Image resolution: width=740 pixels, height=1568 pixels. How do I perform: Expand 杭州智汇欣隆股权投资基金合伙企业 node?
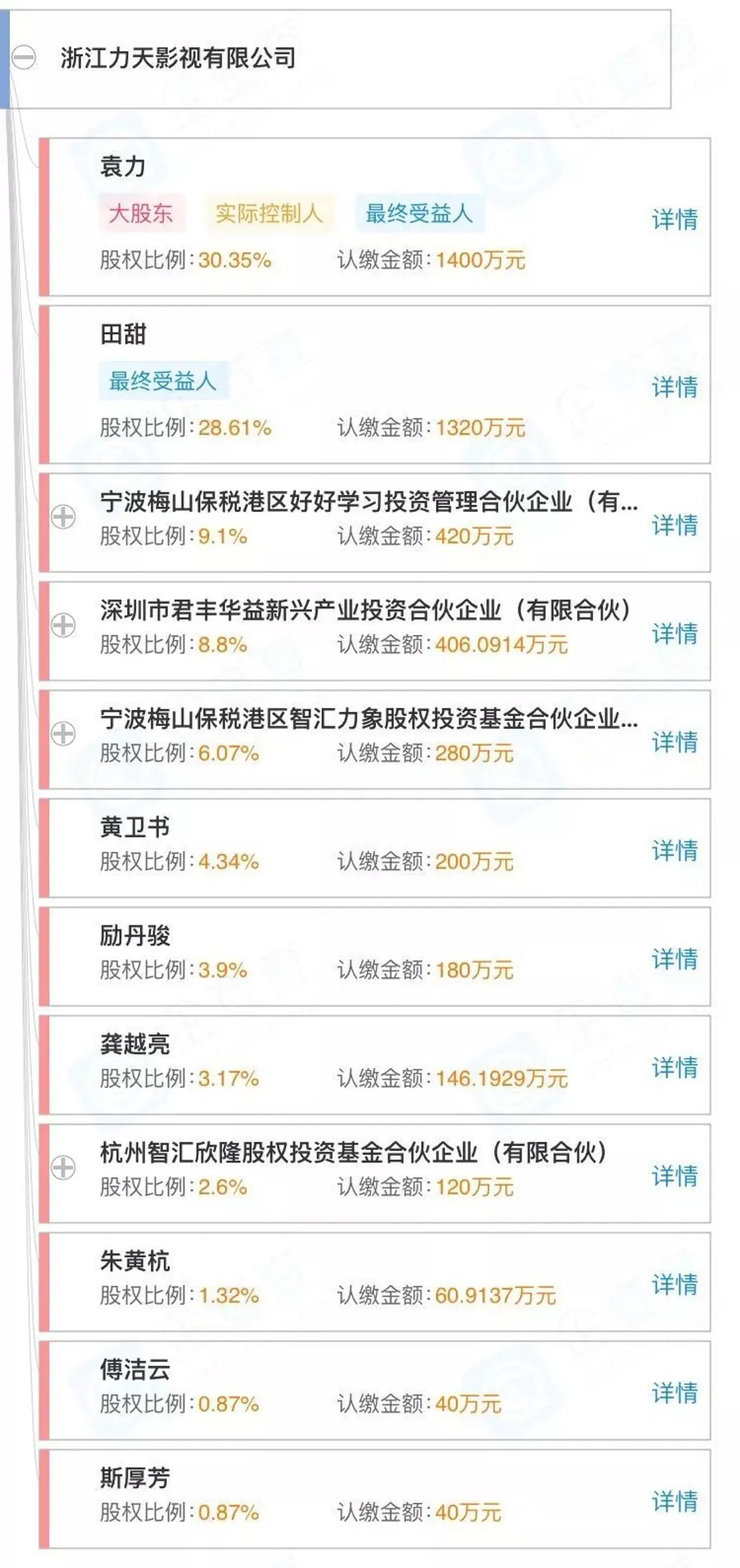click(63, 1168)
